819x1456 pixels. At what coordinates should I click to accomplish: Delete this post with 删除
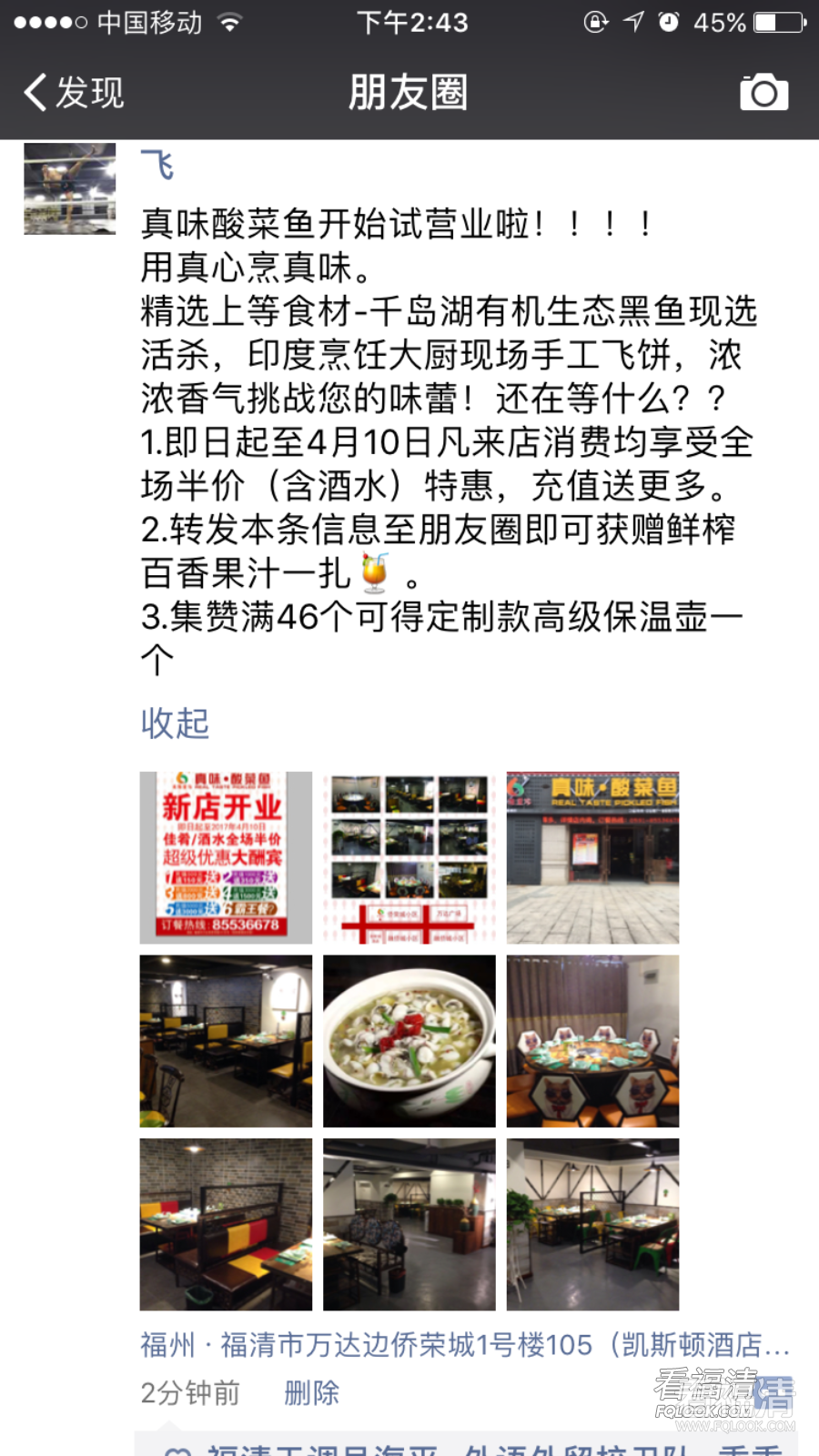[311, 1392]
